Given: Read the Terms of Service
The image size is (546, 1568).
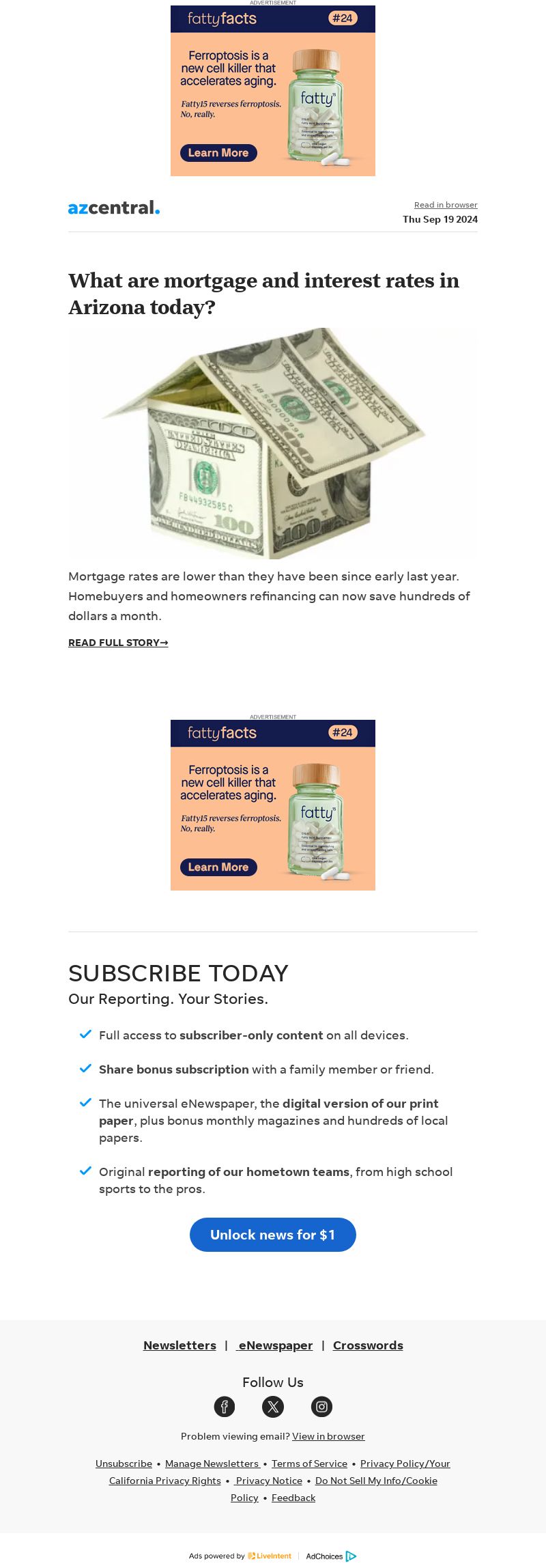Looking at the screenshot, I should point(309,1464).
